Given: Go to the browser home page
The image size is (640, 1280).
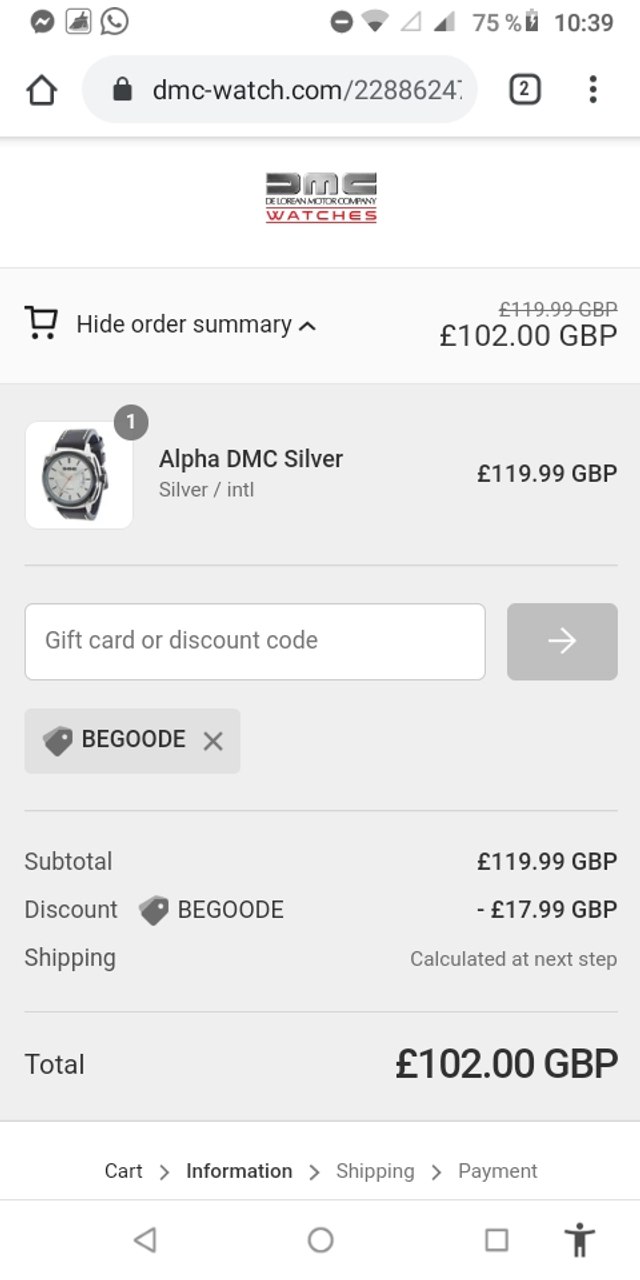Looking at the screenshot, I should (x=41, y=90).
